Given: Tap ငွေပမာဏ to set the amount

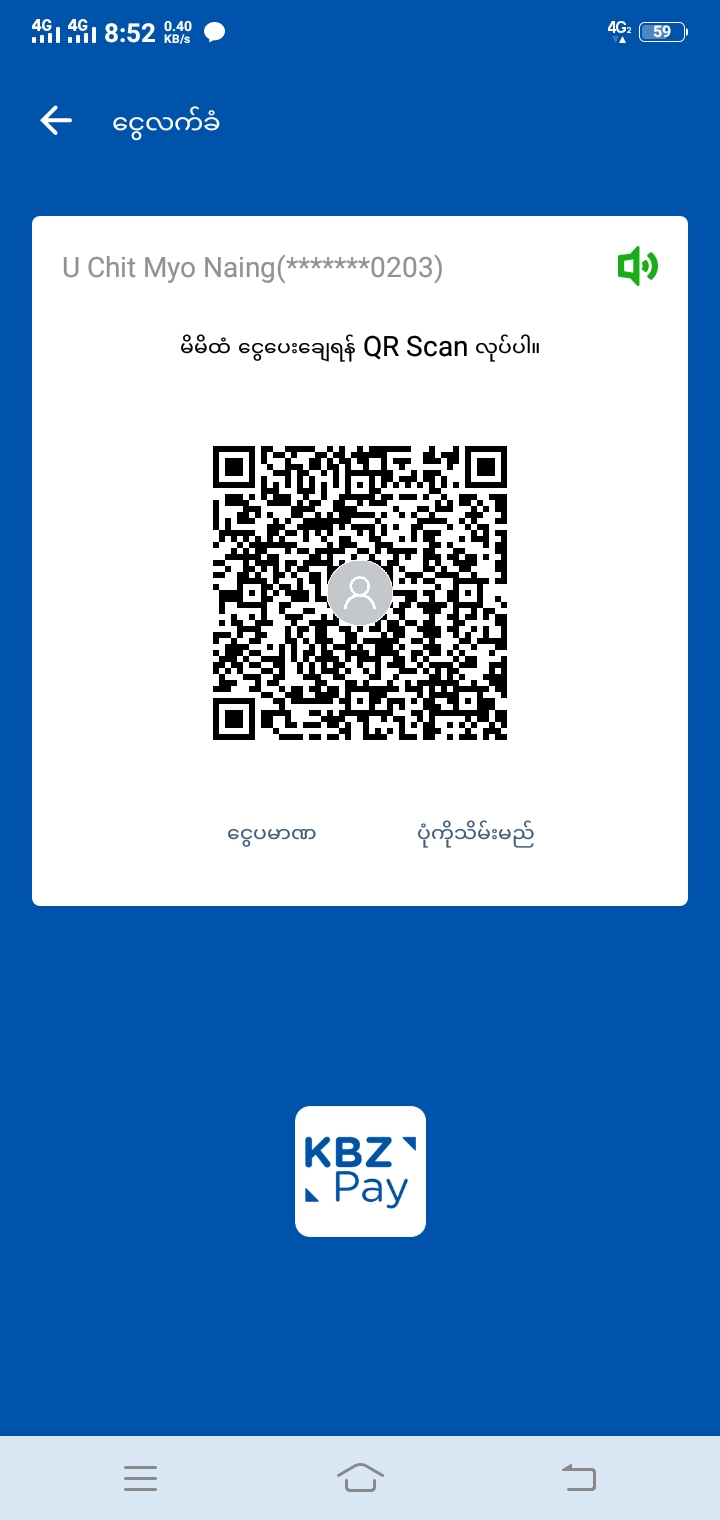Looking at the screenshot, I should click(272, 833).
